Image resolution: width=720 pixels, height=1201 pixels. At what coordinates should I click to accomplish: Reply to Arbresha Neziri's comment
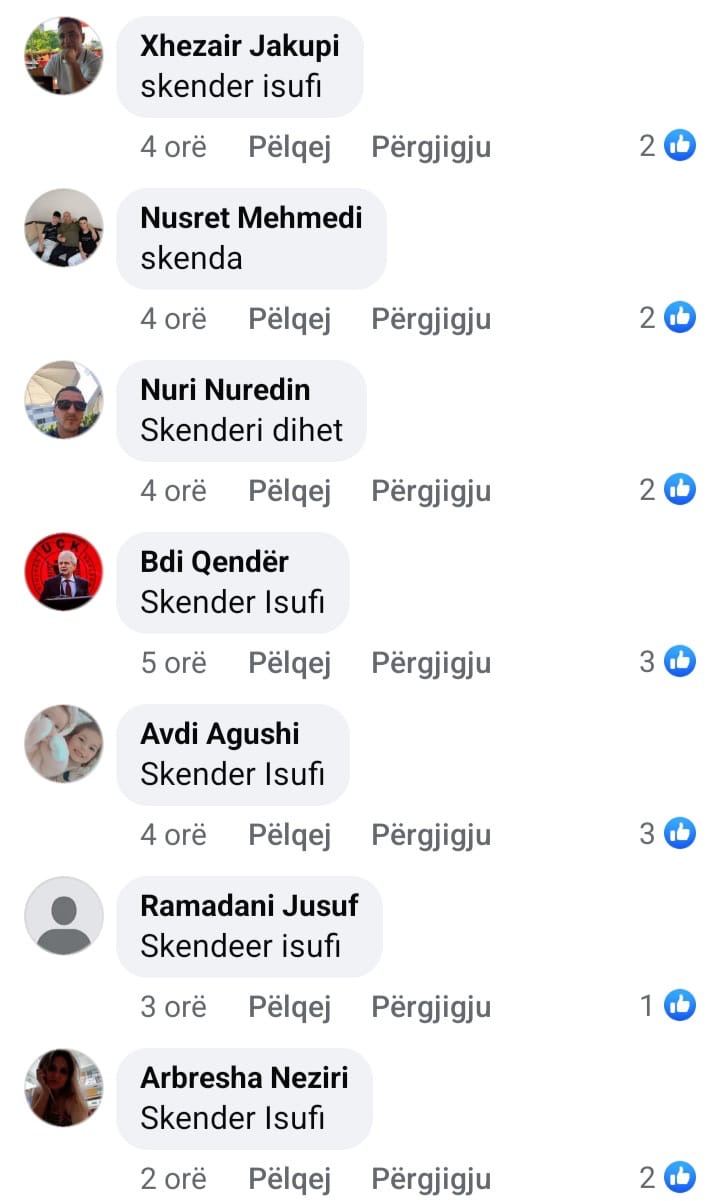[x=431, y=1179]
